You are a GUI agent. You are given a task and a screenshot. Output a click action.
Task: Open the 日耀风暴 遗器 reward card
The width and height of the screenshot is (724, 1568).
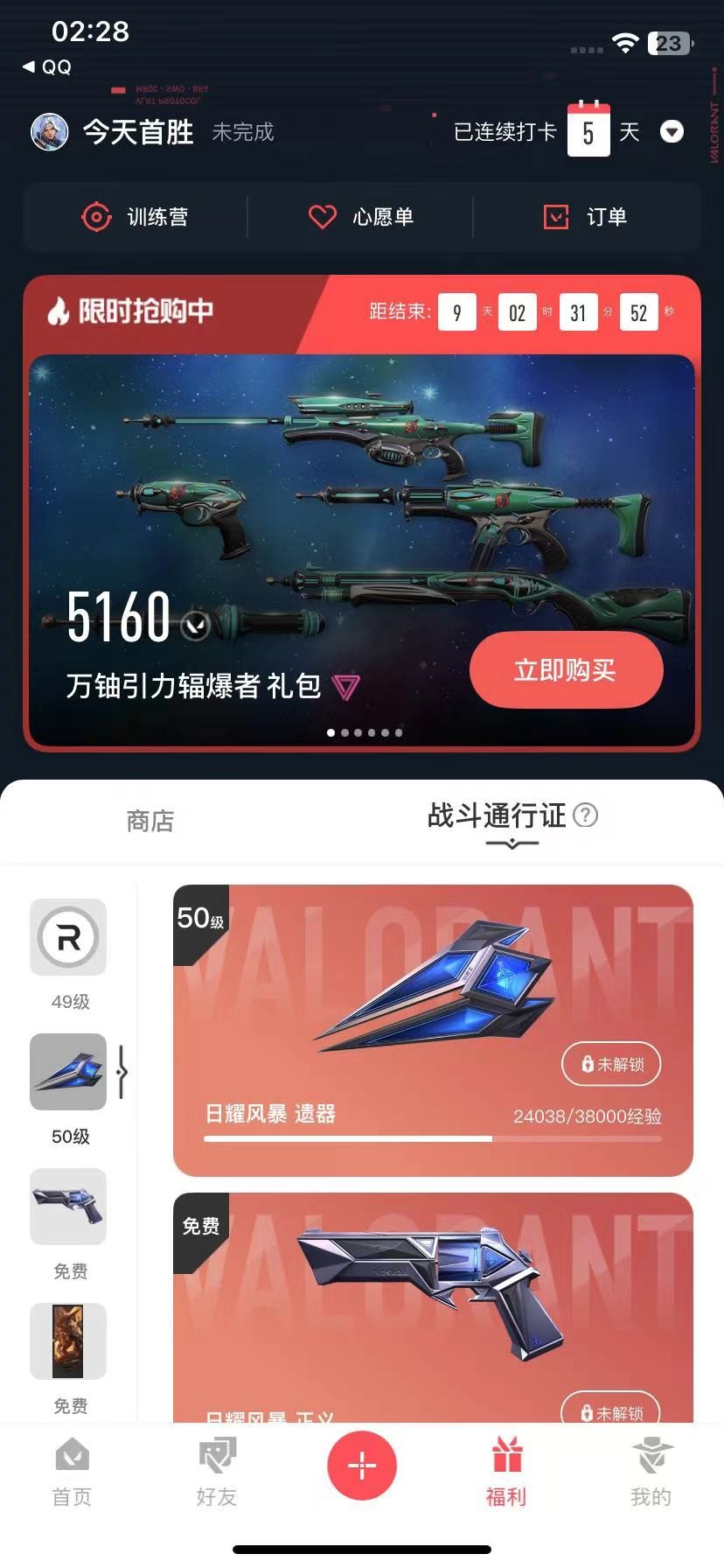[433, 1031]
